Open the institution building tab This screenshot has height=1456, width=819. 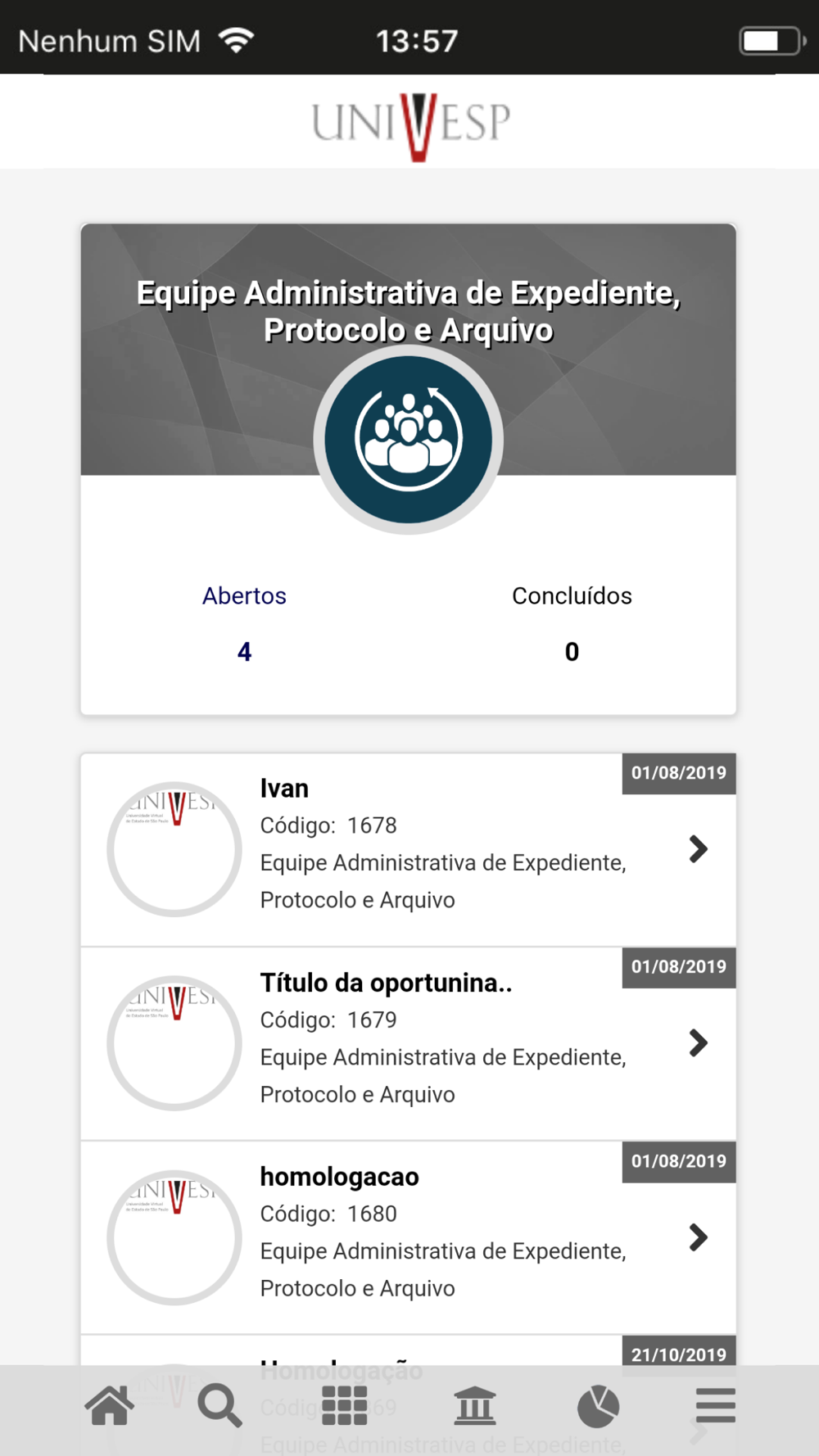coord(475,1406)
